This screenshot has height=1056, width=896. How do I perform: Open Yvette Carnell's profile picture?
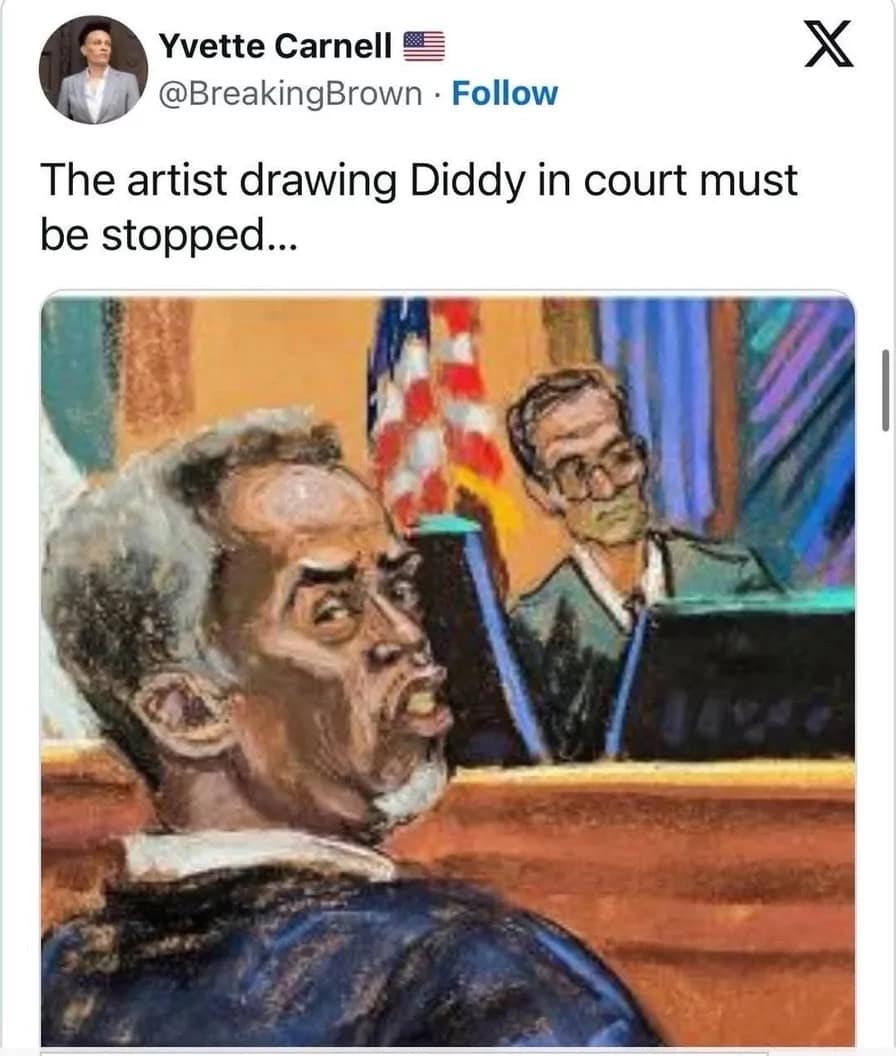[x=93, y=70]
